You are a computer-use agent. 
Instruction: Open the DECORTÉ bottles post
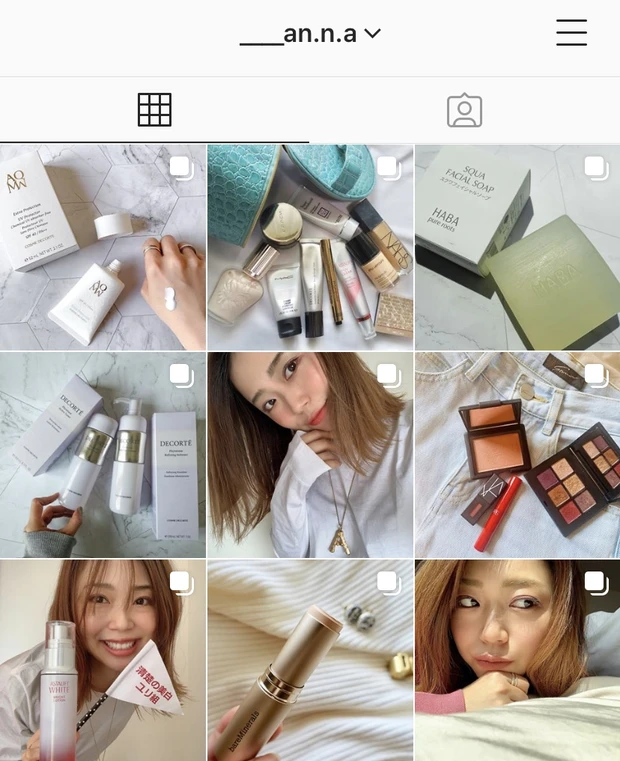(102, 455)
